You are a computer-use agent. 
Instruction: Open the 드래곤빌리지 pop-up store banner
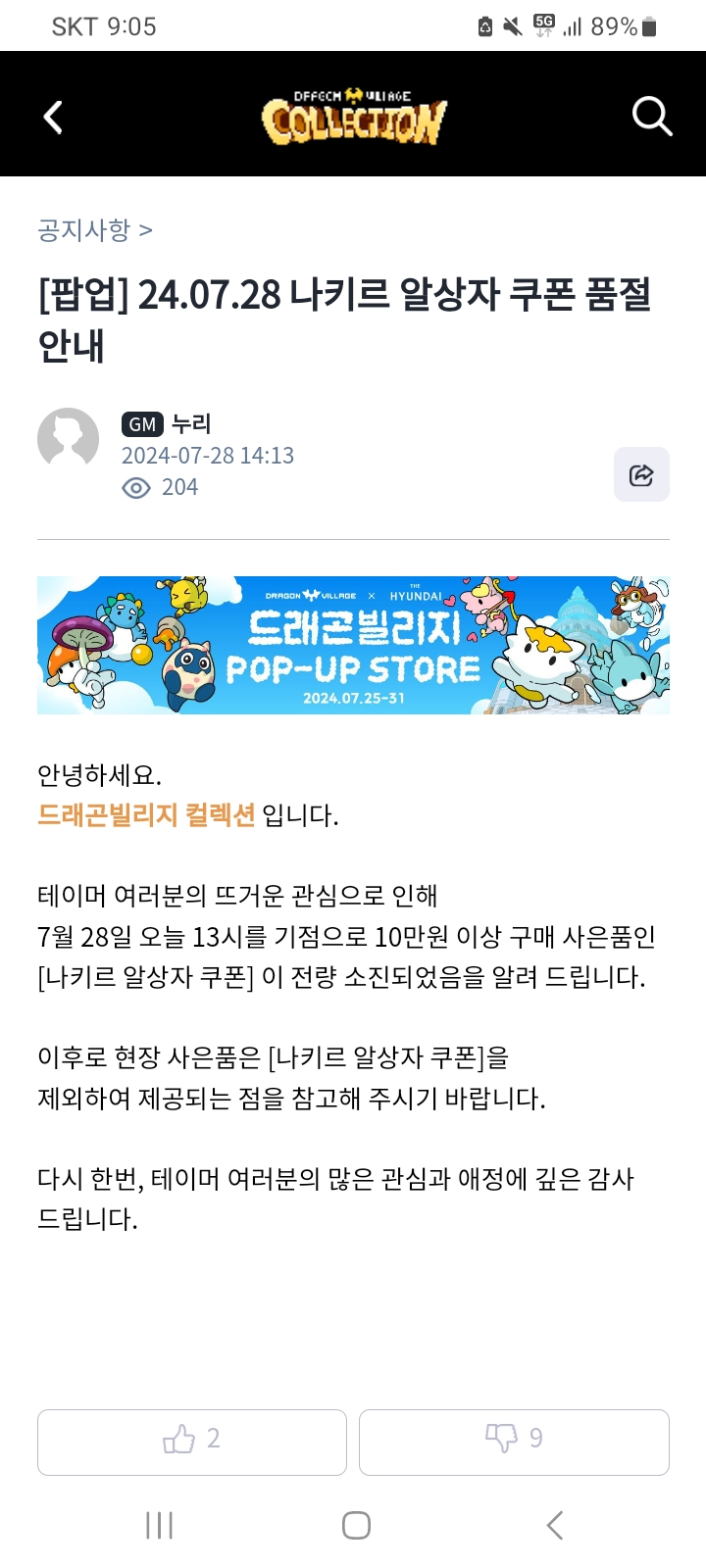point(353,645)
